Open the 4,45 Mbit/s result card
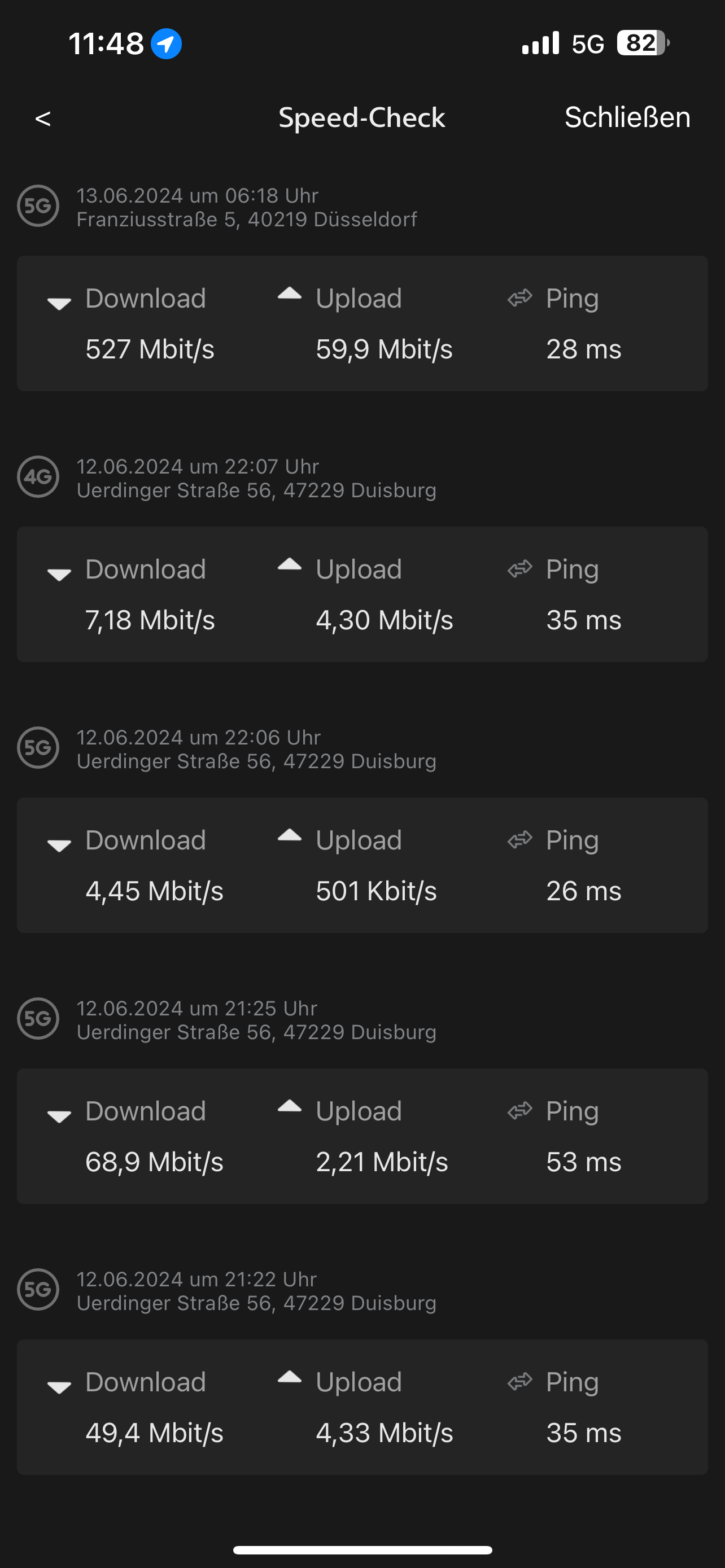 pyautogui.click(x=362, y=865)
